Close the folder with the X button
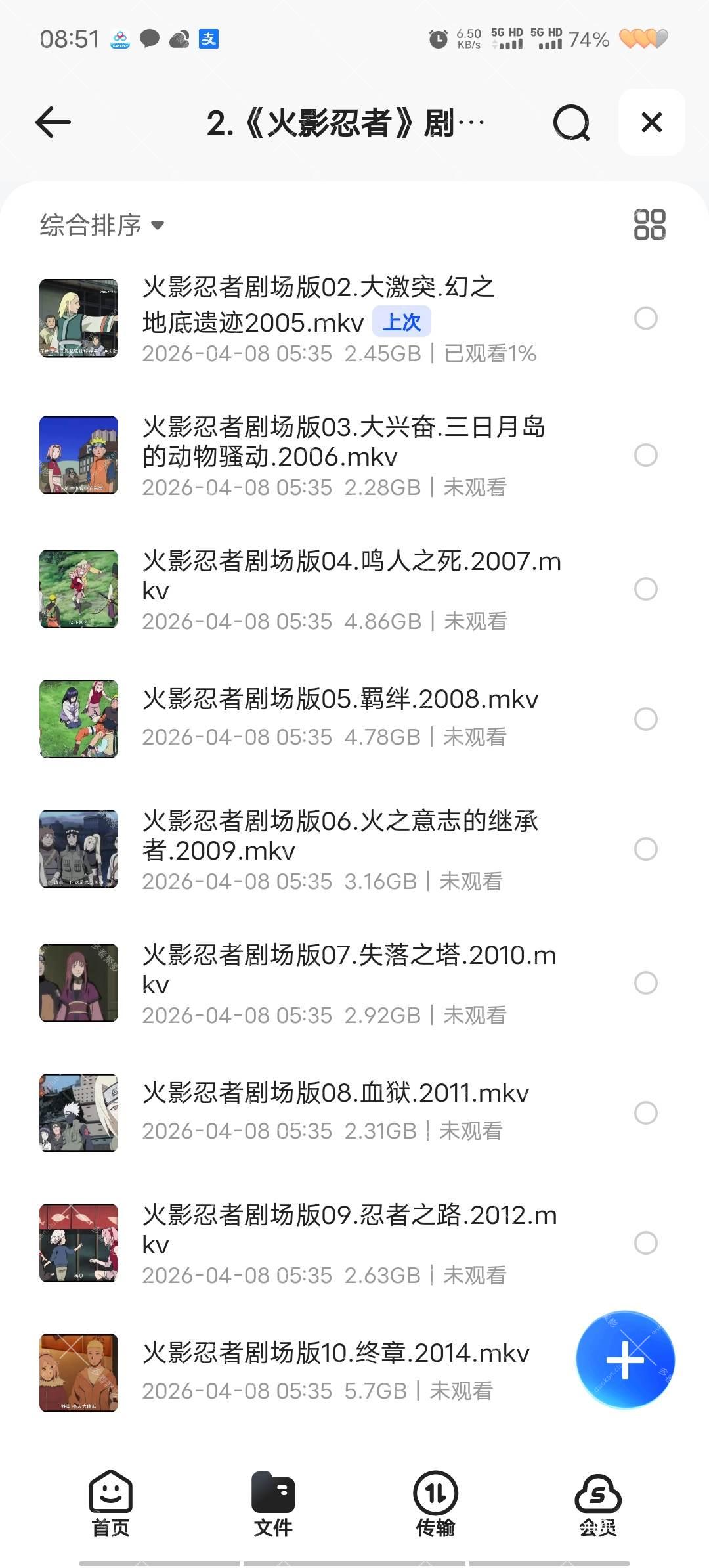Viewport: 709px width, 1568px height. pos(651,122)
